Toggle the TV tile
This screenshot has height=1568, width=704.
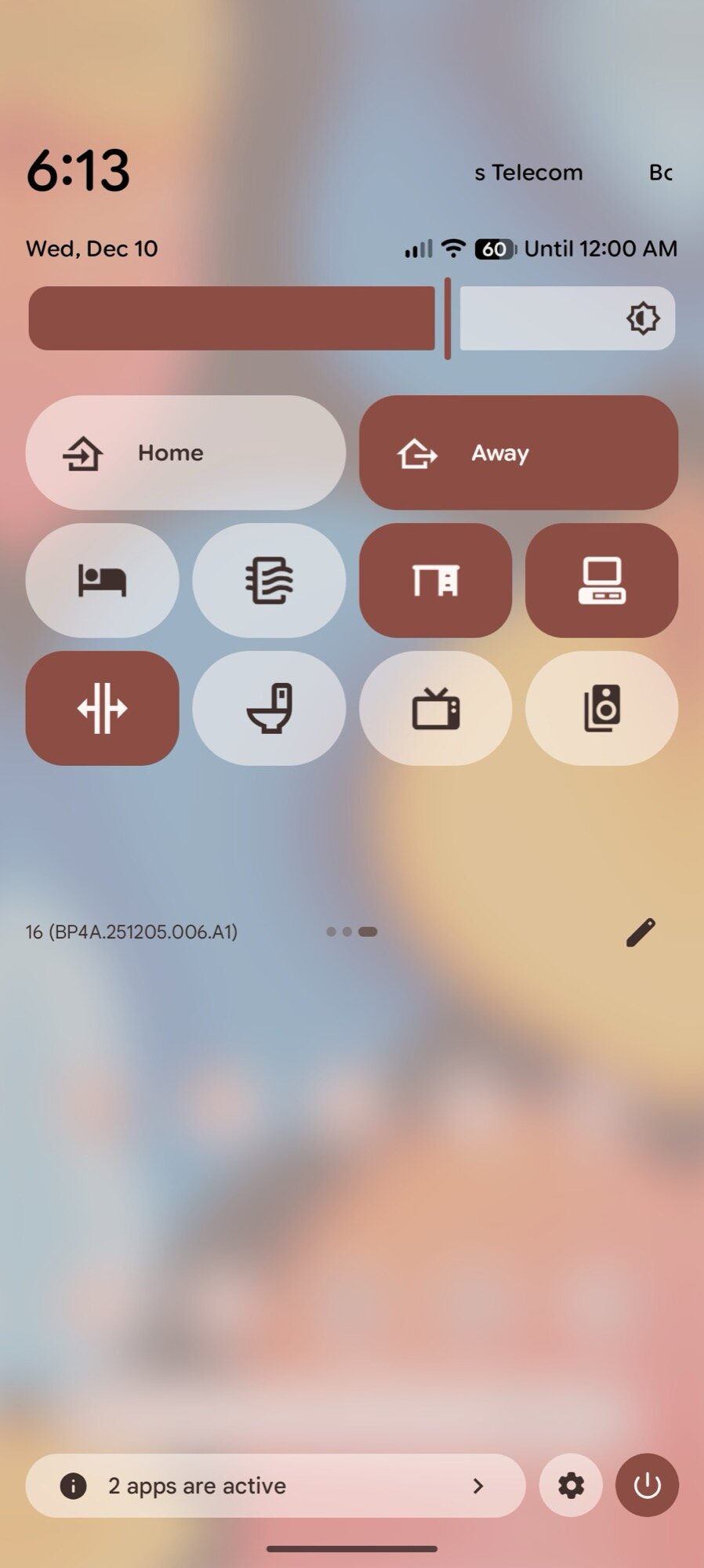click(x=435, y=708)
